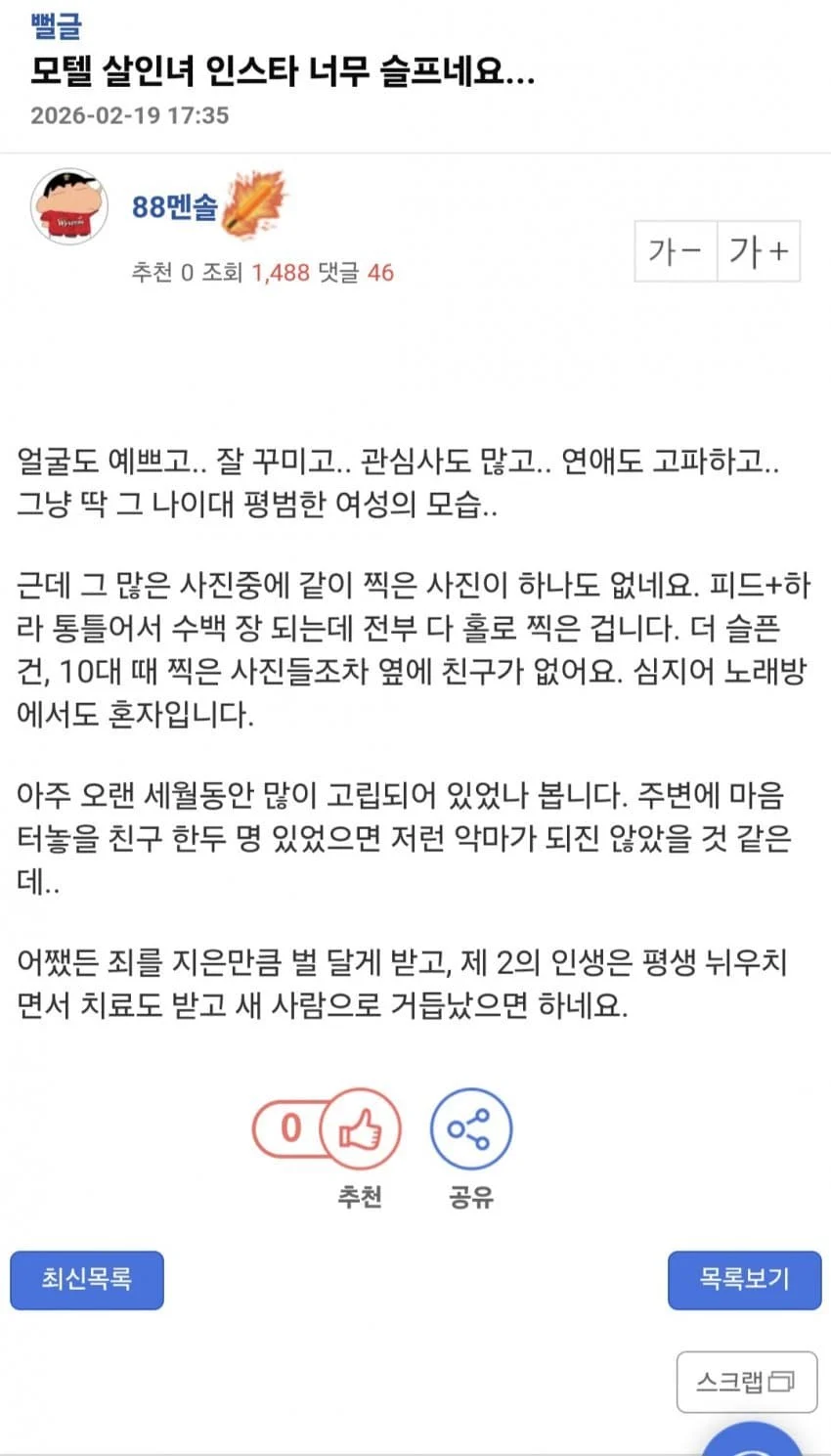Go to 최신목록 latest list
831x1456 pixels.
tap(87, 1279)
